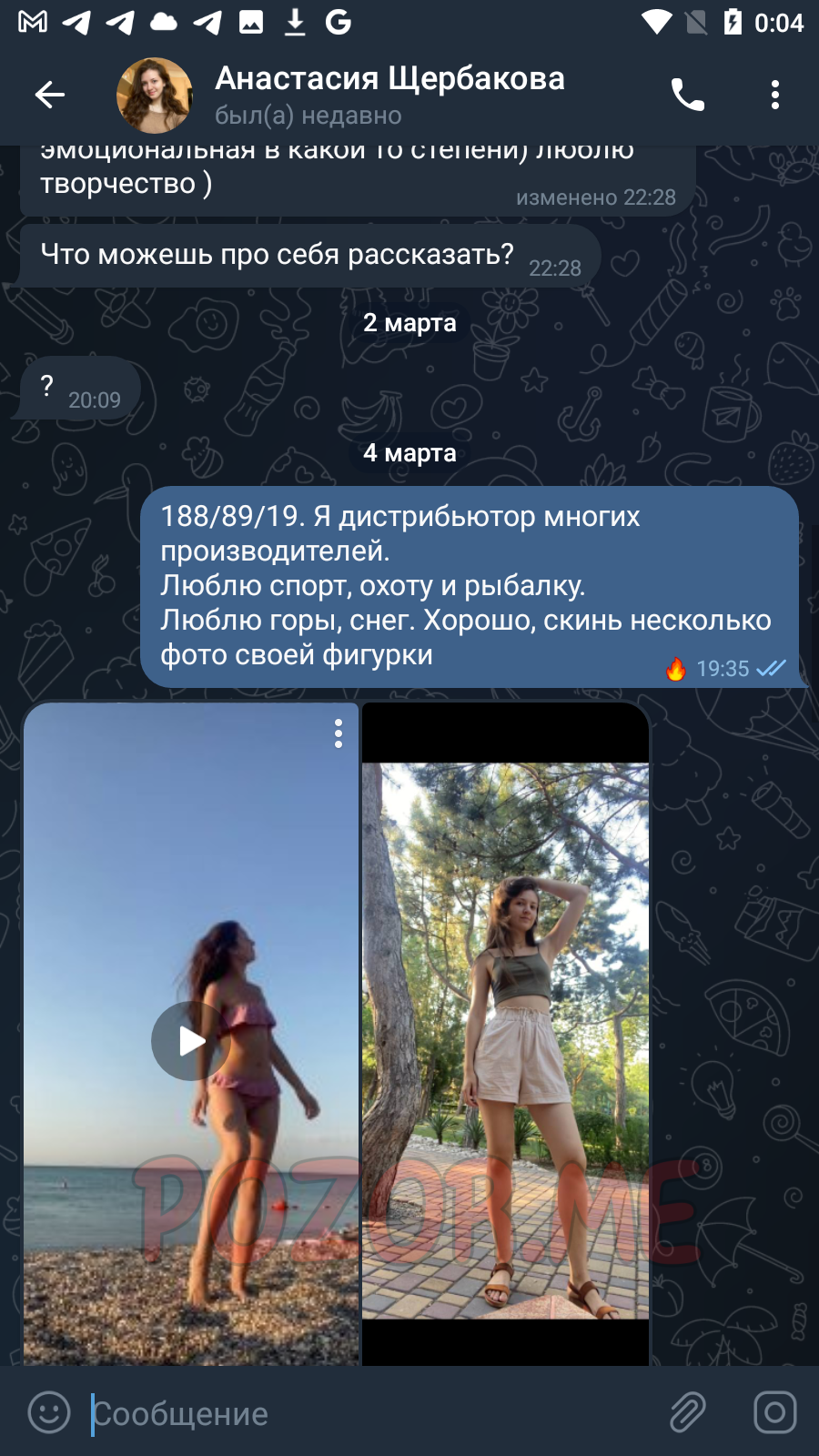Go back to the chat list
819x1456 pixels.
pos(50,95)
